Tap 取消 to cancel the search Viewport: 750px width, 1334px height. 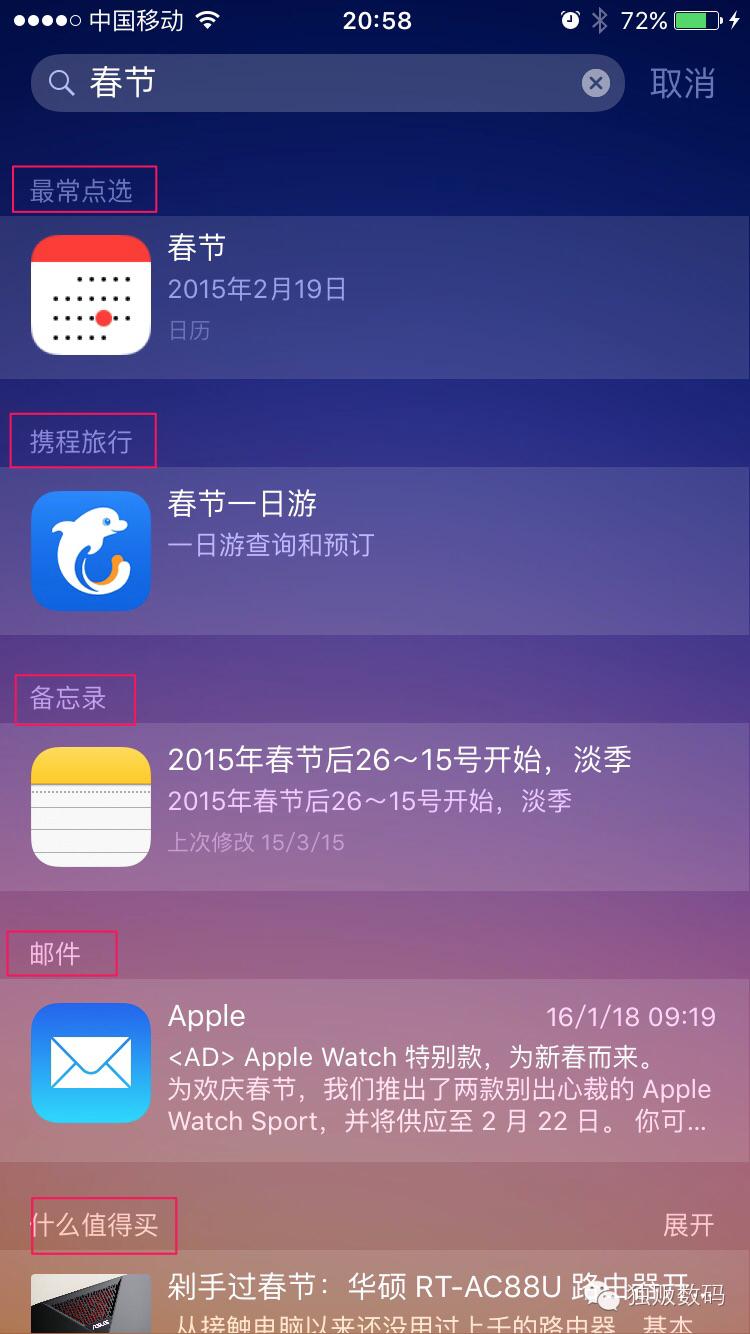682,83
